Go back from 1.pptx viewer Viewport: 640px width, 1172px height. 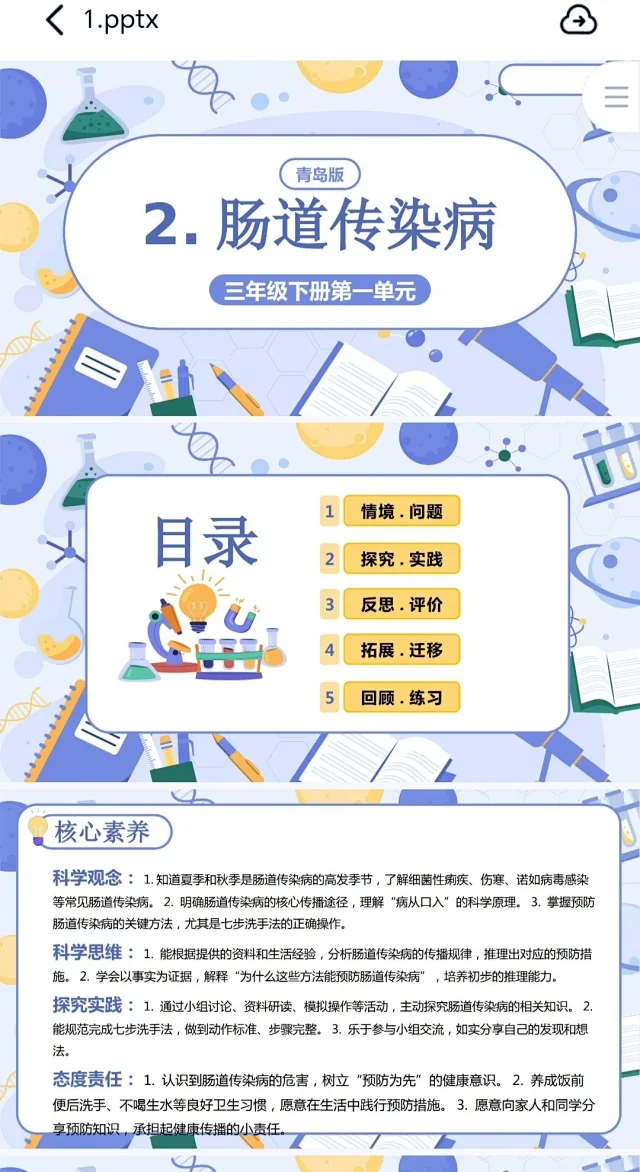point(55,20)
